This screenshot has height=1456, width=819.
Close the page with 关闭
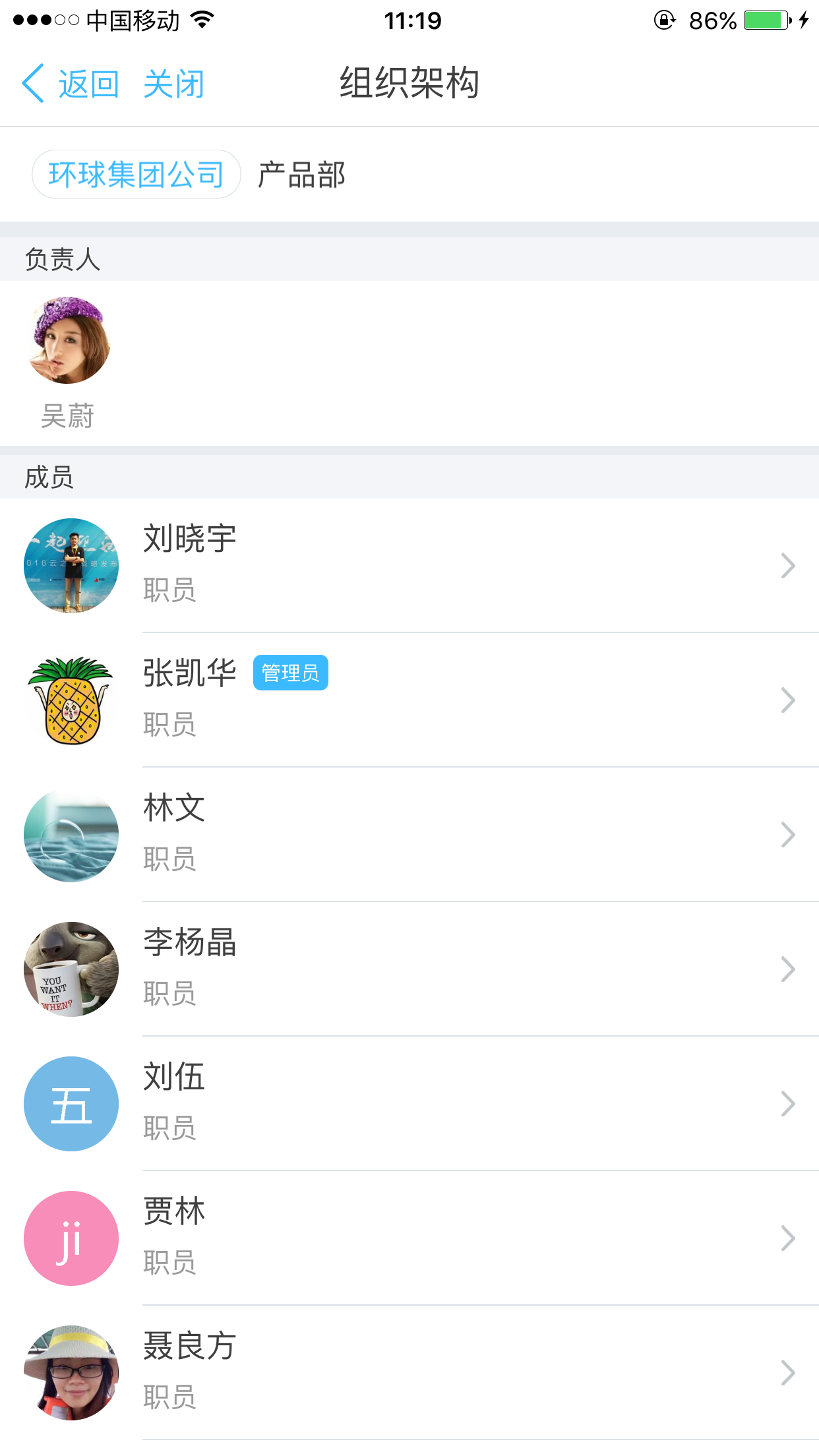click(173, 84)
